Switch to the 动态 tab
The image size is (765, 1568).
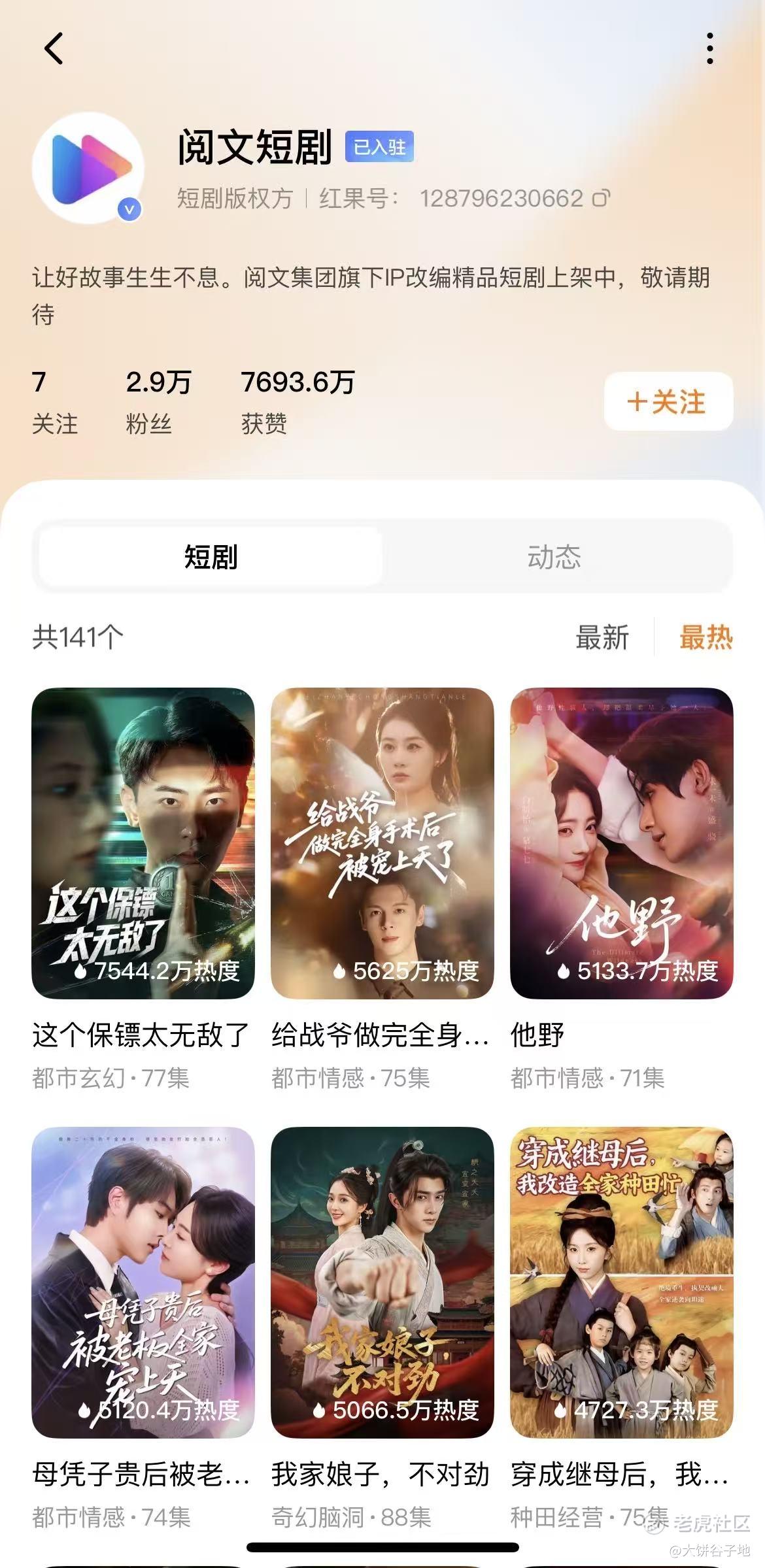point(554,556)
